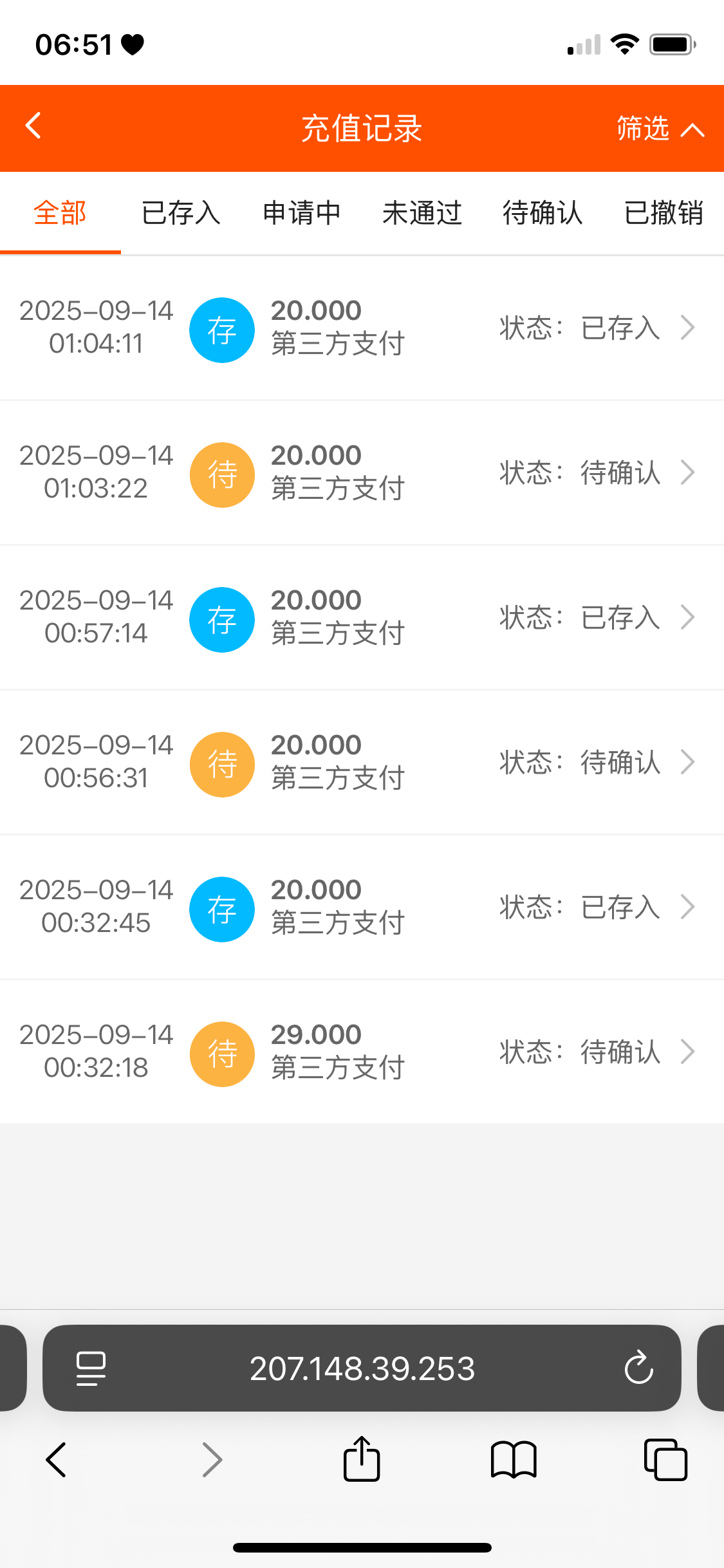Switch to the 申请中 tab
This screenshot has height=1568, width=724.
point(301,212)
